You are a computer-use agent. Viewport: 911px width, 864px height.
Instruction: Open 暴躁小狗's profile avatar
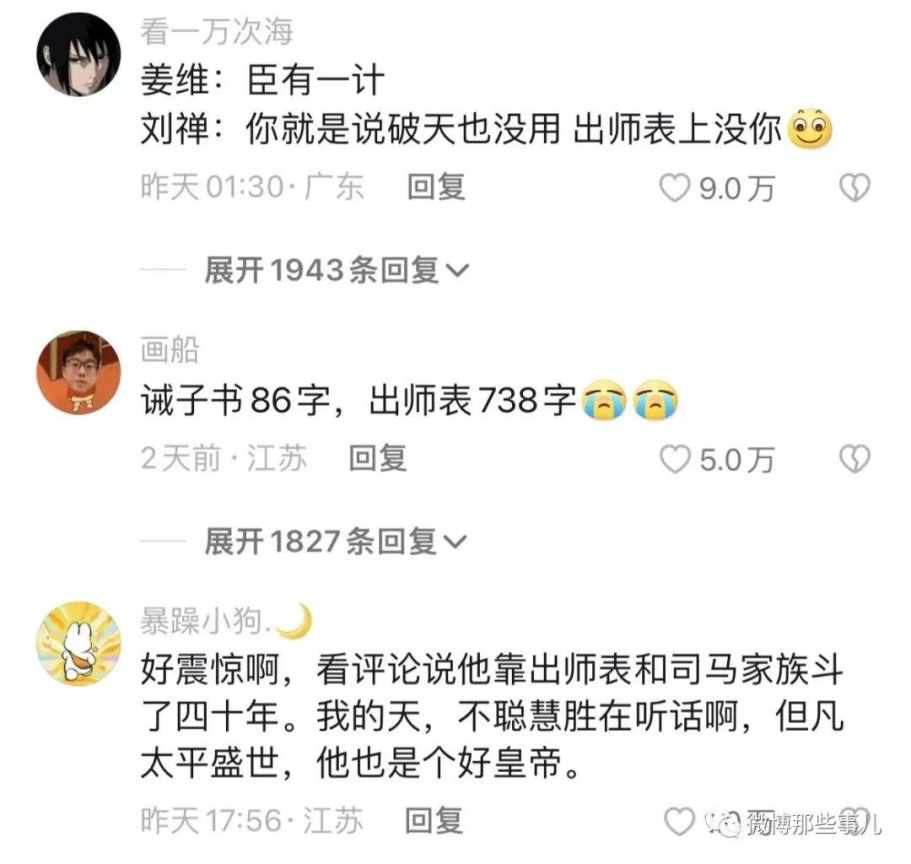click(x=78, y=643)
